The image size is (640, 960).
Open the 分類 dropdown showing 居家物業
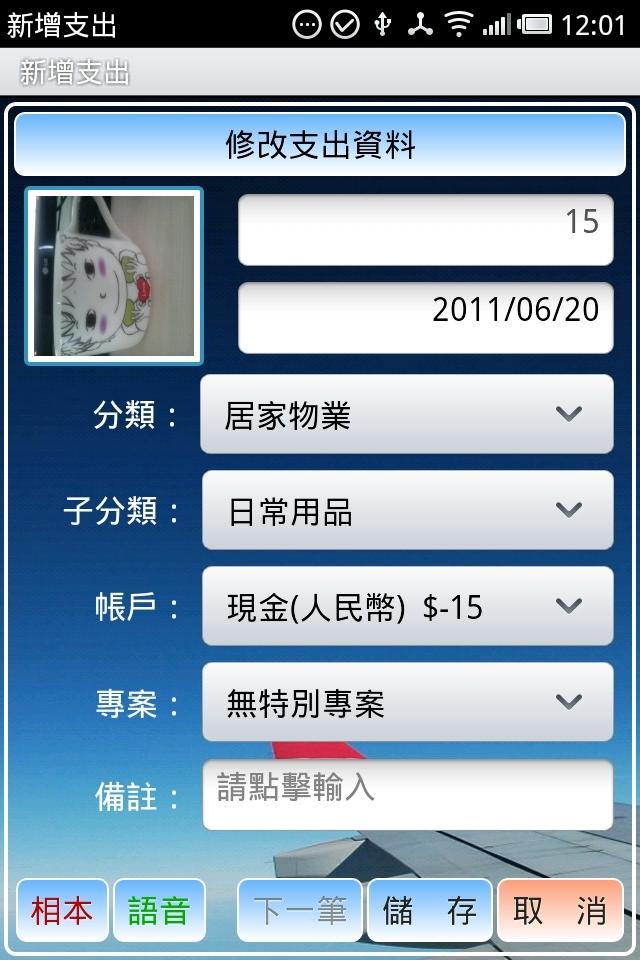[406, 414]
